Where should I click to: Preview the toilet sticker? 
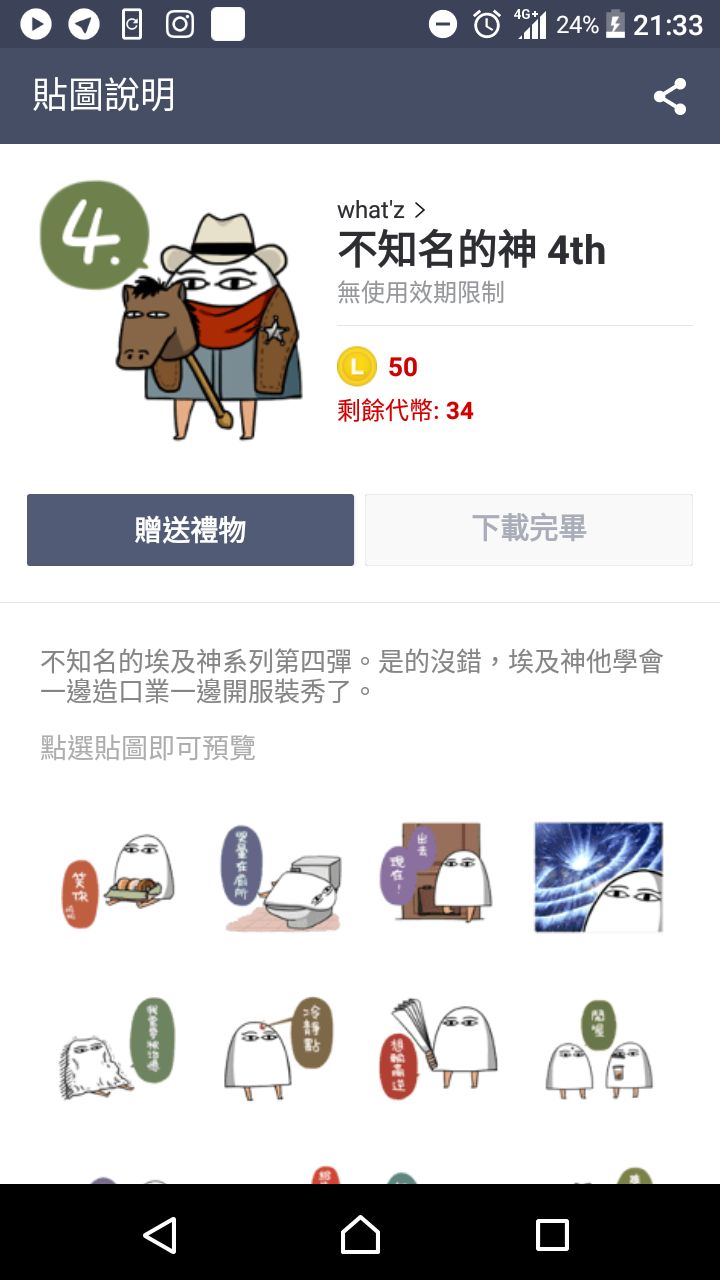coord(281,877)
